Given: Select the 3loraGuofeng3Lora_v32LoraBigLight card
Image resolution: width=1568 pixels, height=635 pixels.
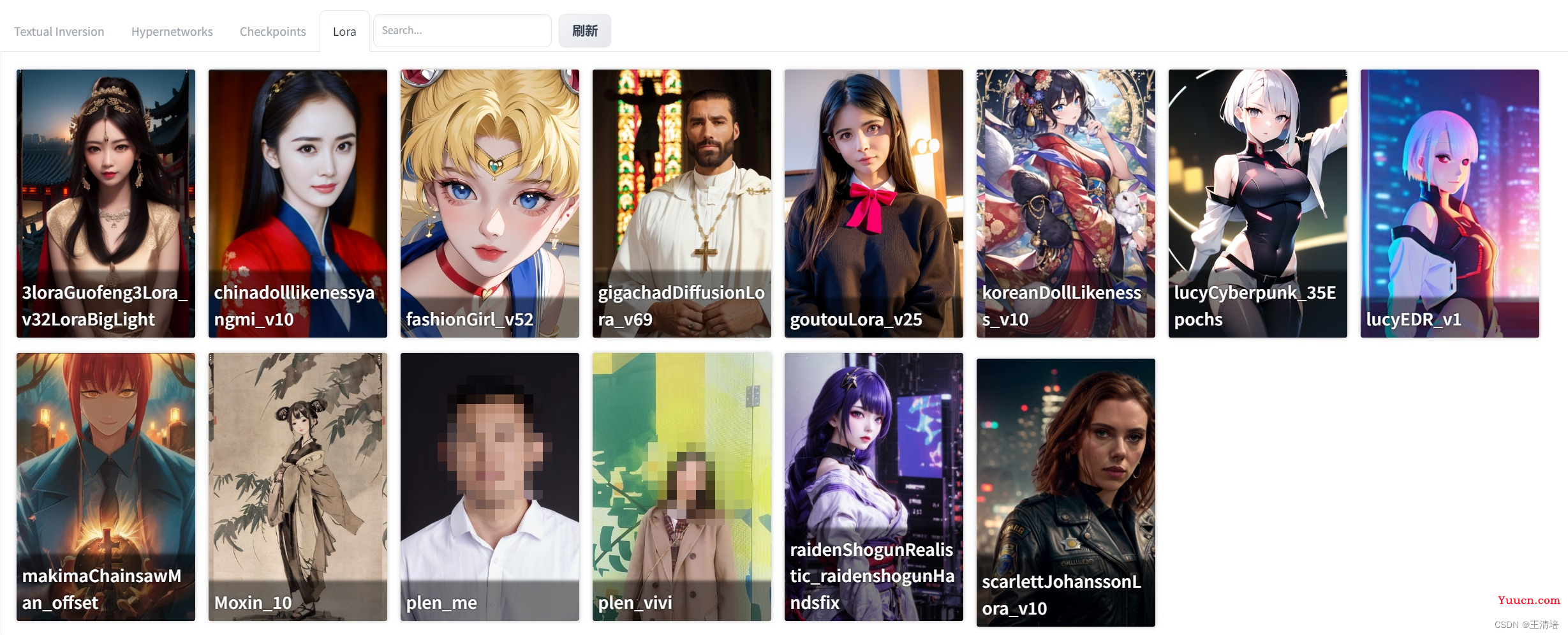Looking at the screenshot, I should pyautogui.click(x=106, y=203).
